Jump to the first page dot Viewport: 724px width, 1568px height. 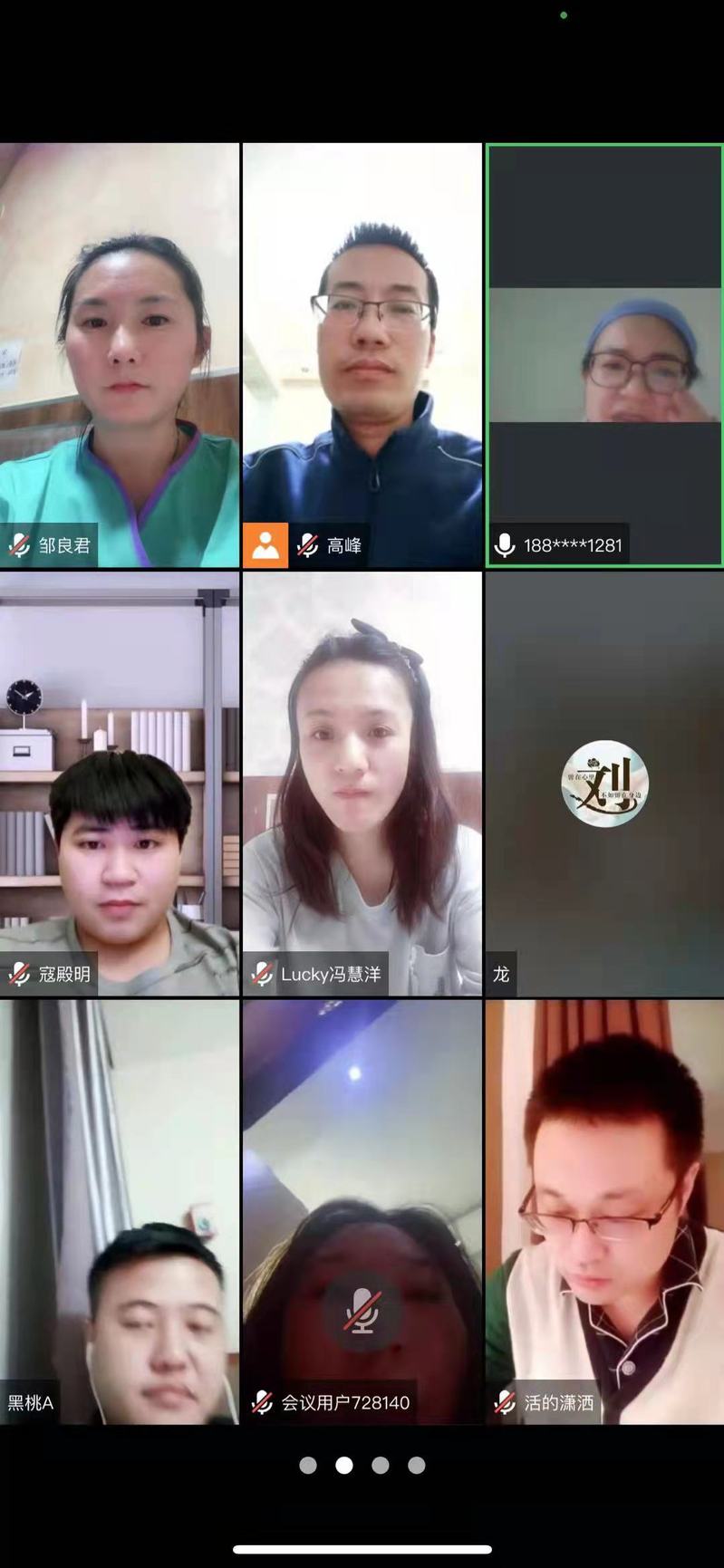click(308, 1465)
